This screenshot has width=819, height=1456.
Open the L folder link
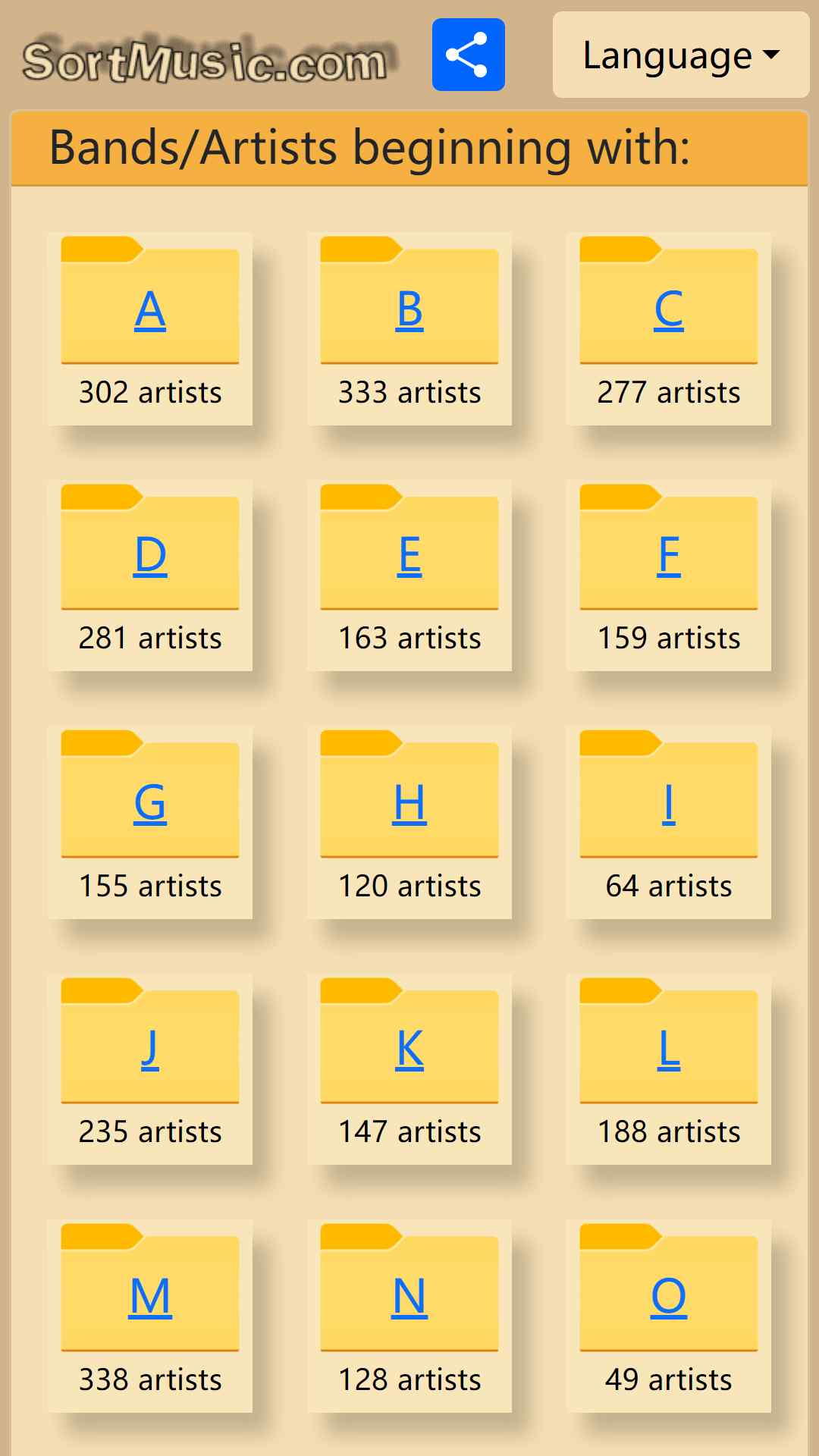669,1049
